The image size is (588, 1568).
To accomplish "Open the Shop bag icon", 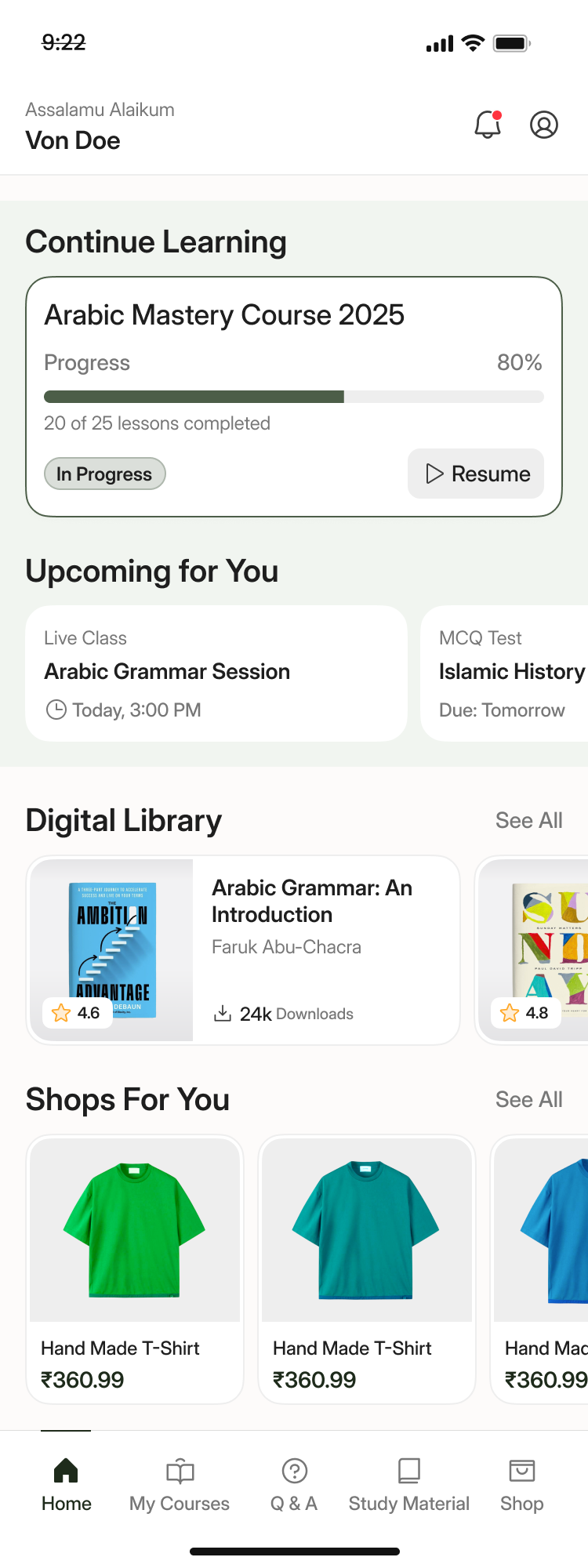I will (x=521, y=1472).
